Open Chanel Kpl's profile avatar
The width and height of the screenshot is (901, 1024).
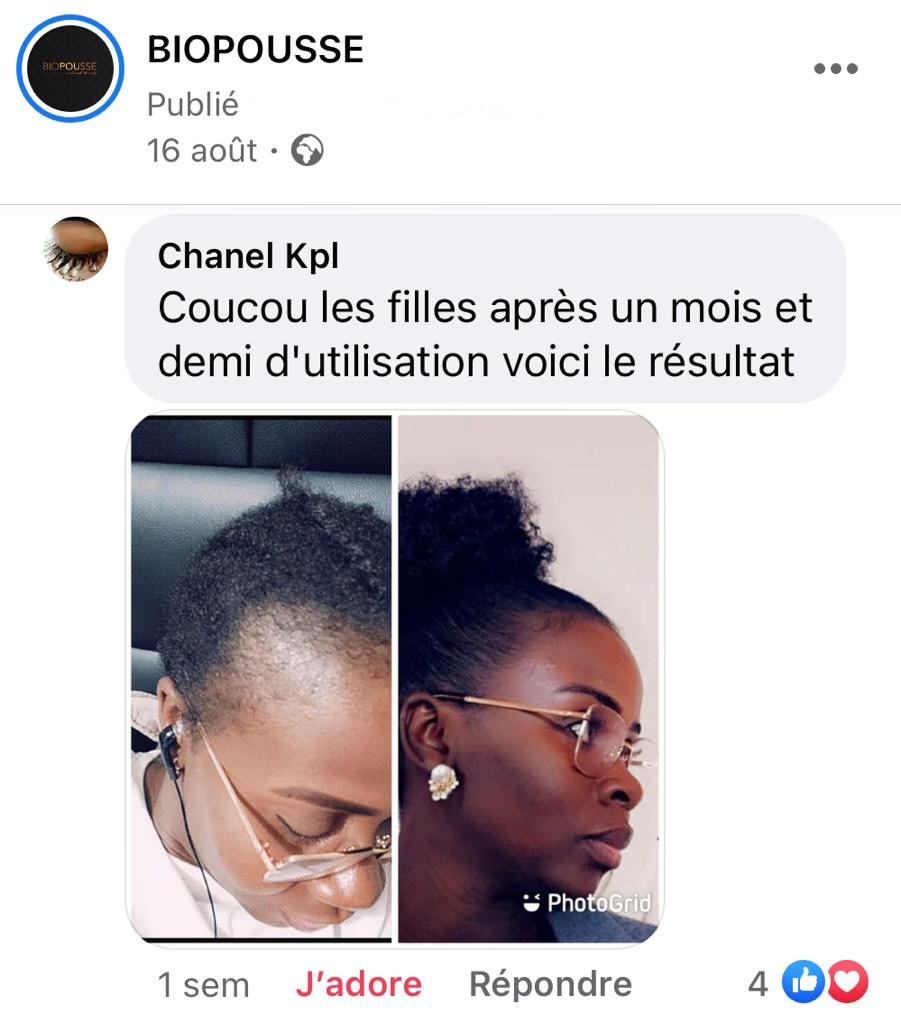pyautogui.click(x=76, y=248)
